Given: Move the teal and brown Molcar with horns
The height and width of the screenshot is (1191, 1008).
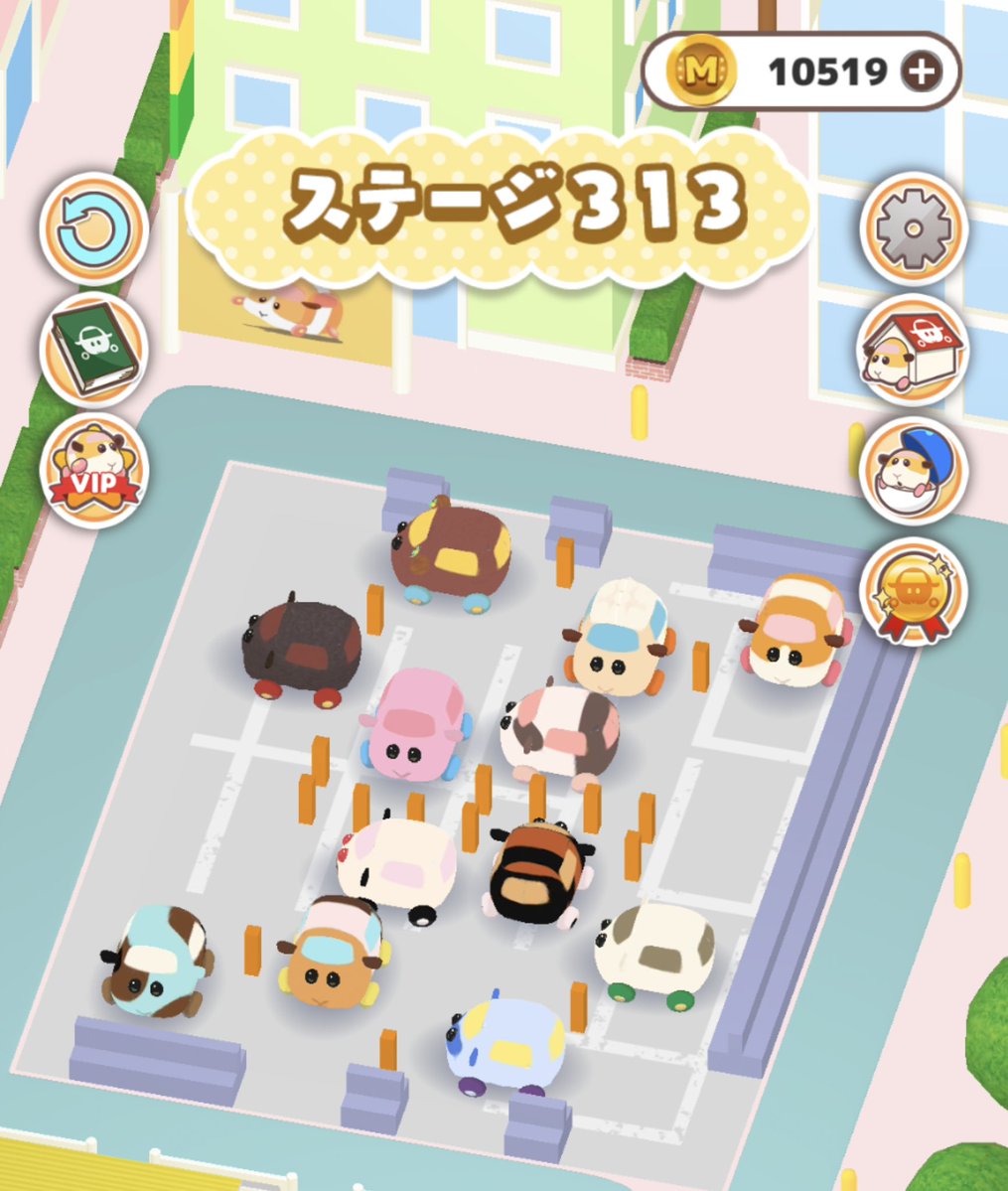Looking at the screenshot, I should 159,962.
